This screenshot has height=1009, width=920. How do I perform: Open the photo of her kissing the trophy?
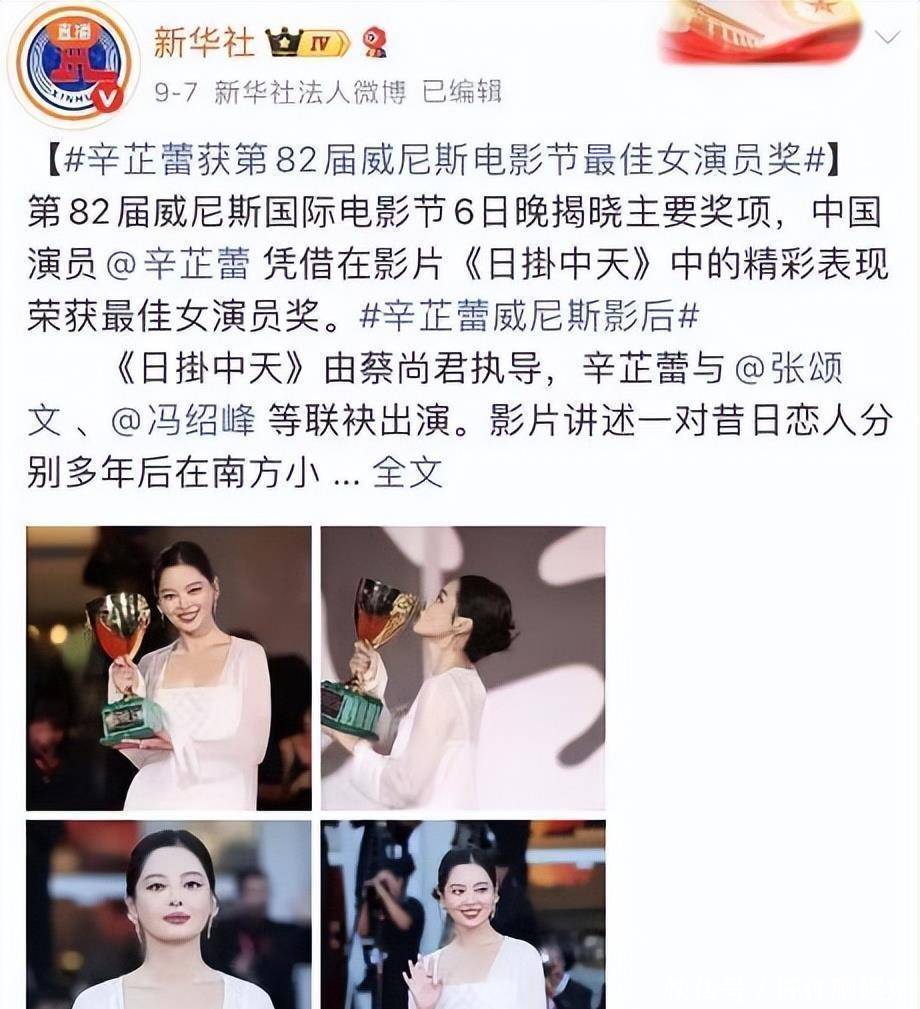pos(462,667)
